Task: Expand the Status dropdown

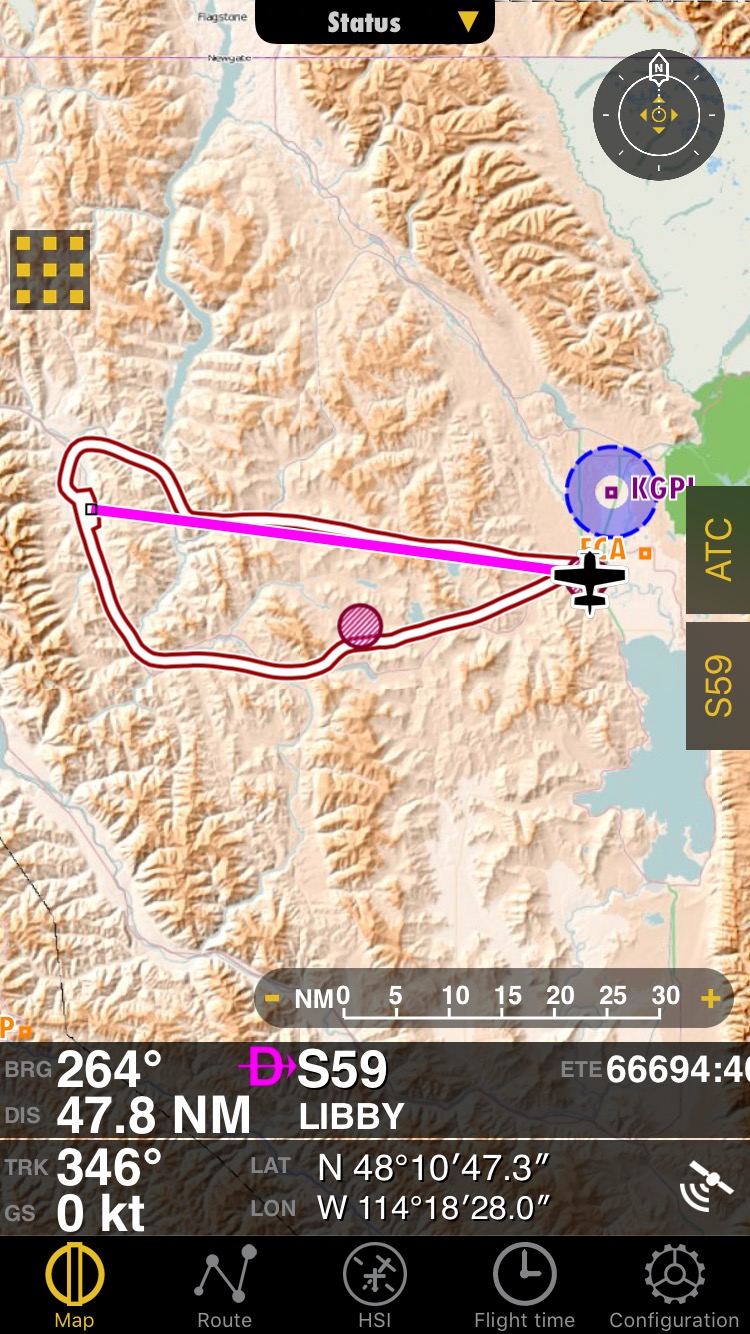Action: tap(375, 22)
